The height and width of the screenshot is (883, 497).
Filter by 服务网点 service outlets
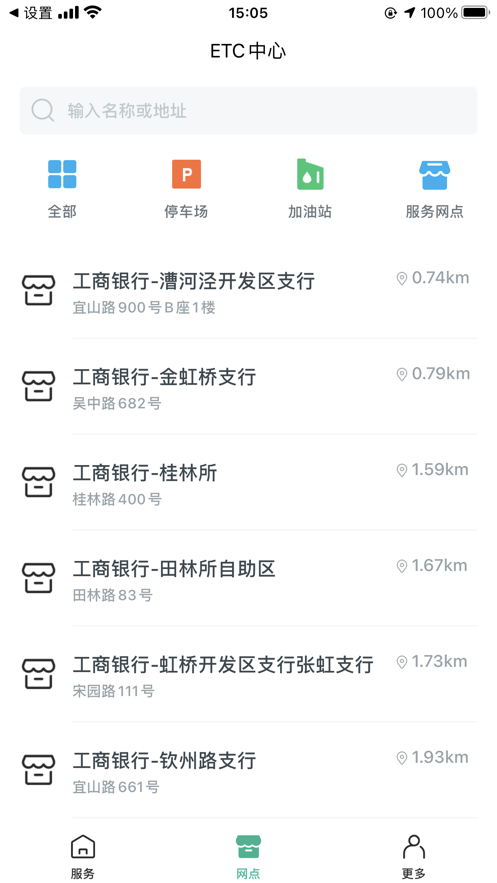(435, 189)
